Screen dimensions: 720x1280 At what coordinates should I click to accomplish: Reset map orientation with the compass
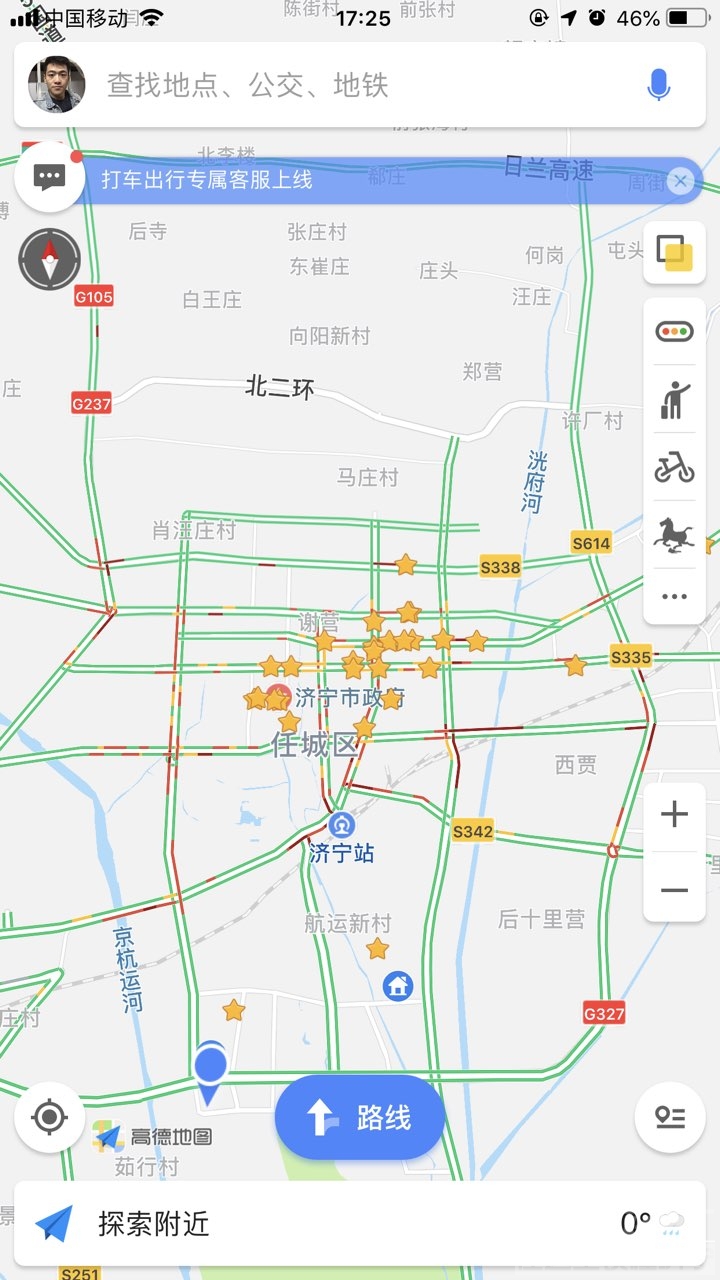click(49, 259)
